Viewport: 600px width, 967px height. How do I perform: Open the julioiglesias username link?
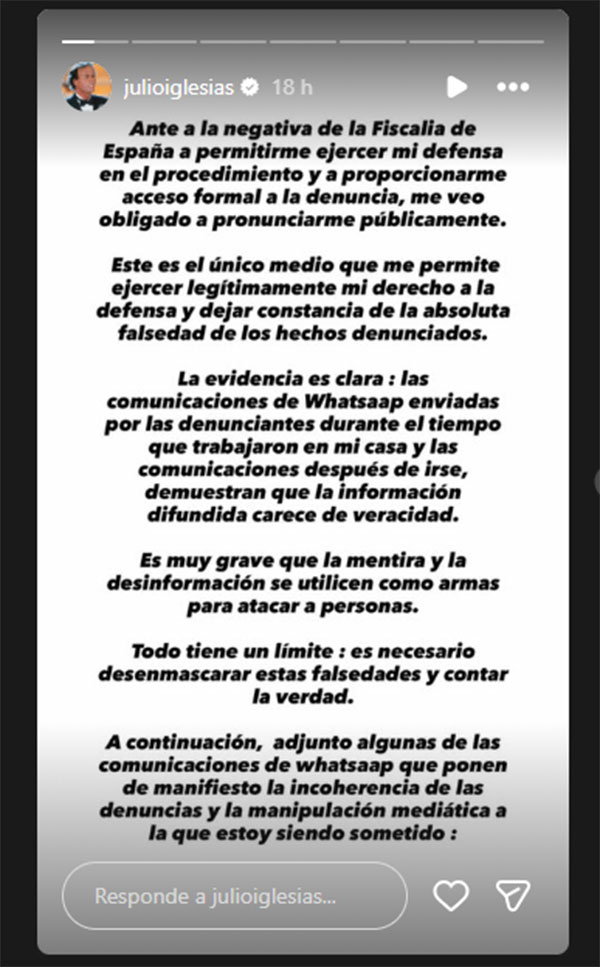[x=178, y=87]
